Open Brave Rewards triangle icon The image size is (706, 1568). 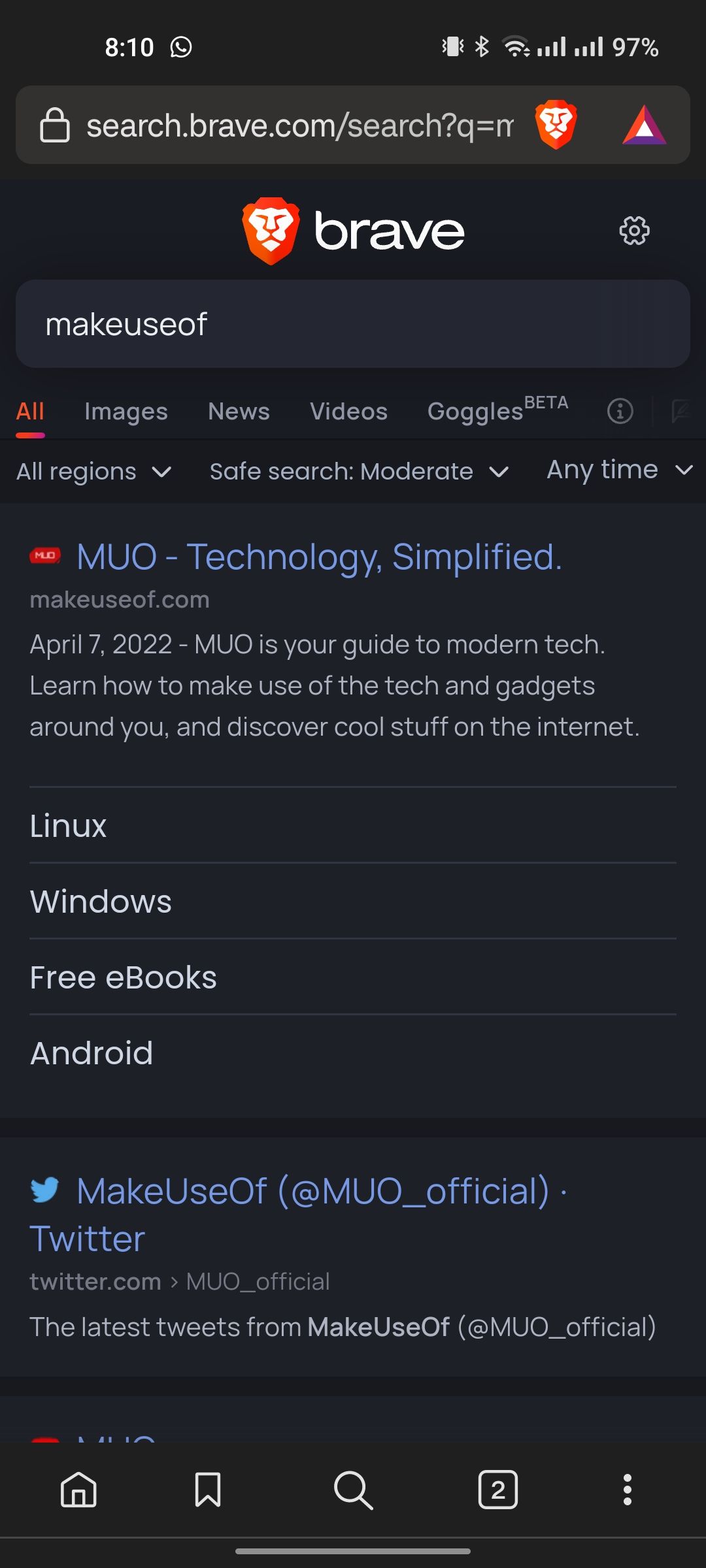644,125
